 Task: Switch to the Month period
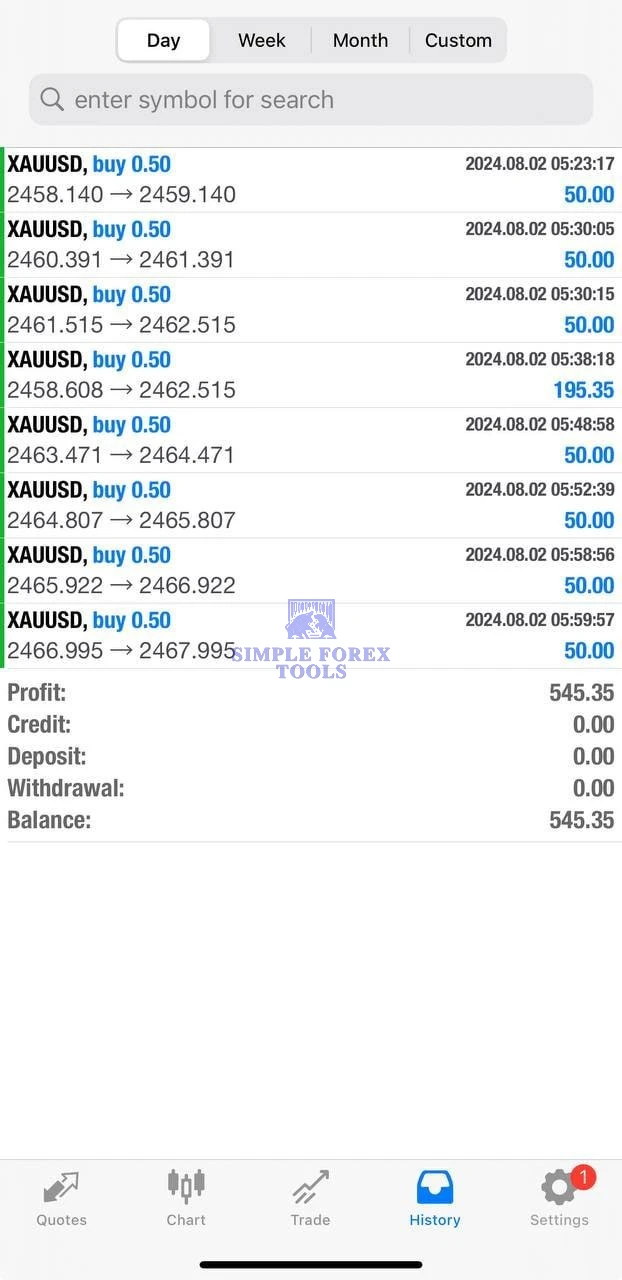(360, 41)
